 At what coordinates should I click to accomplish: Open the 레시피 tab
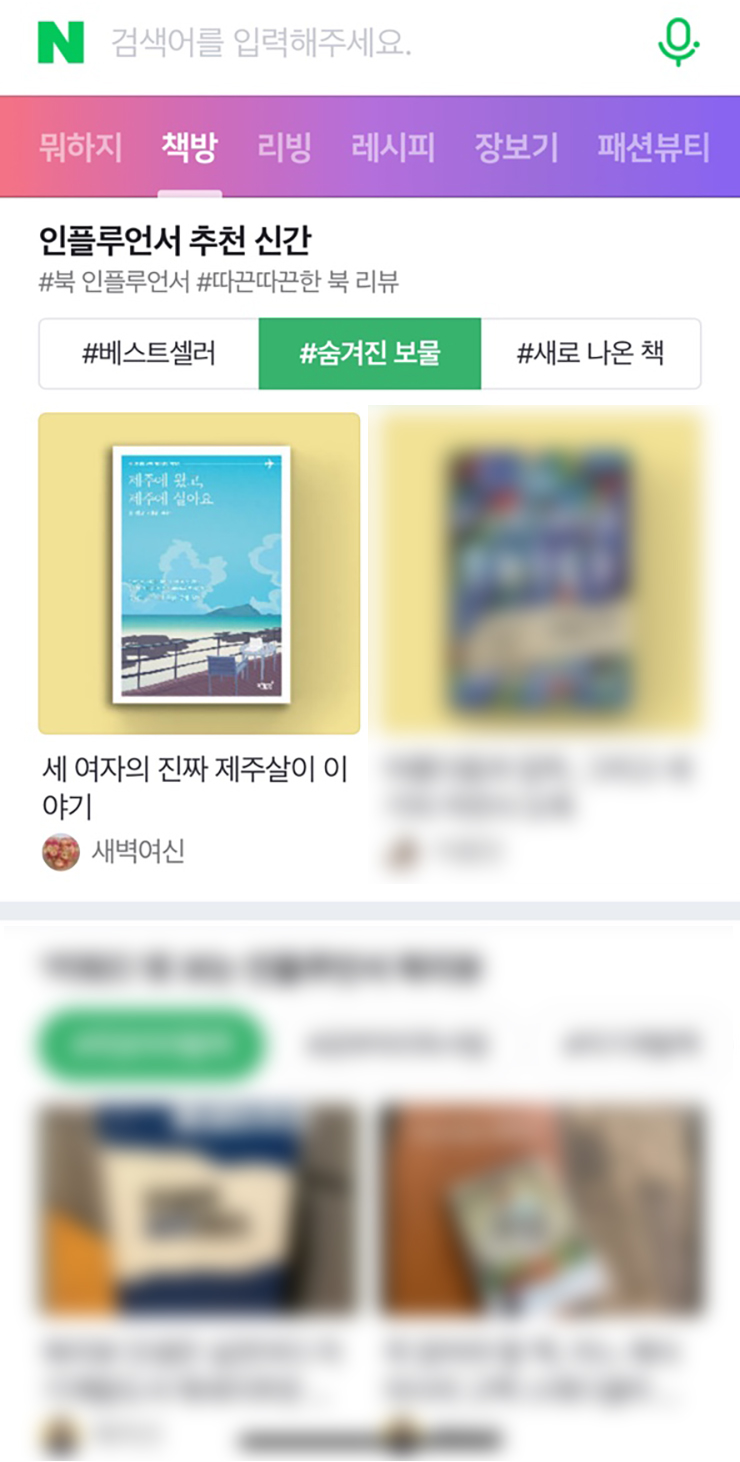[393, 148]
